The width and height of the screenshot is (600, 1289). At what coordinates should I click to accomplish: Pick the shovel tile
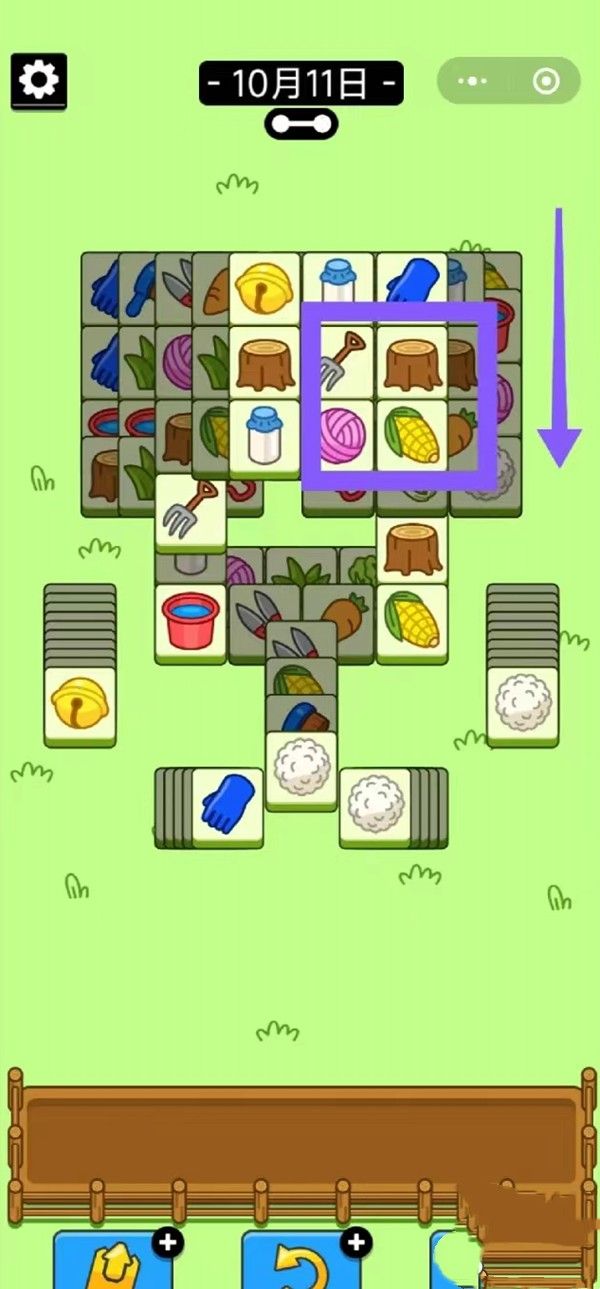pyautogui.click(x=342, y=363)
